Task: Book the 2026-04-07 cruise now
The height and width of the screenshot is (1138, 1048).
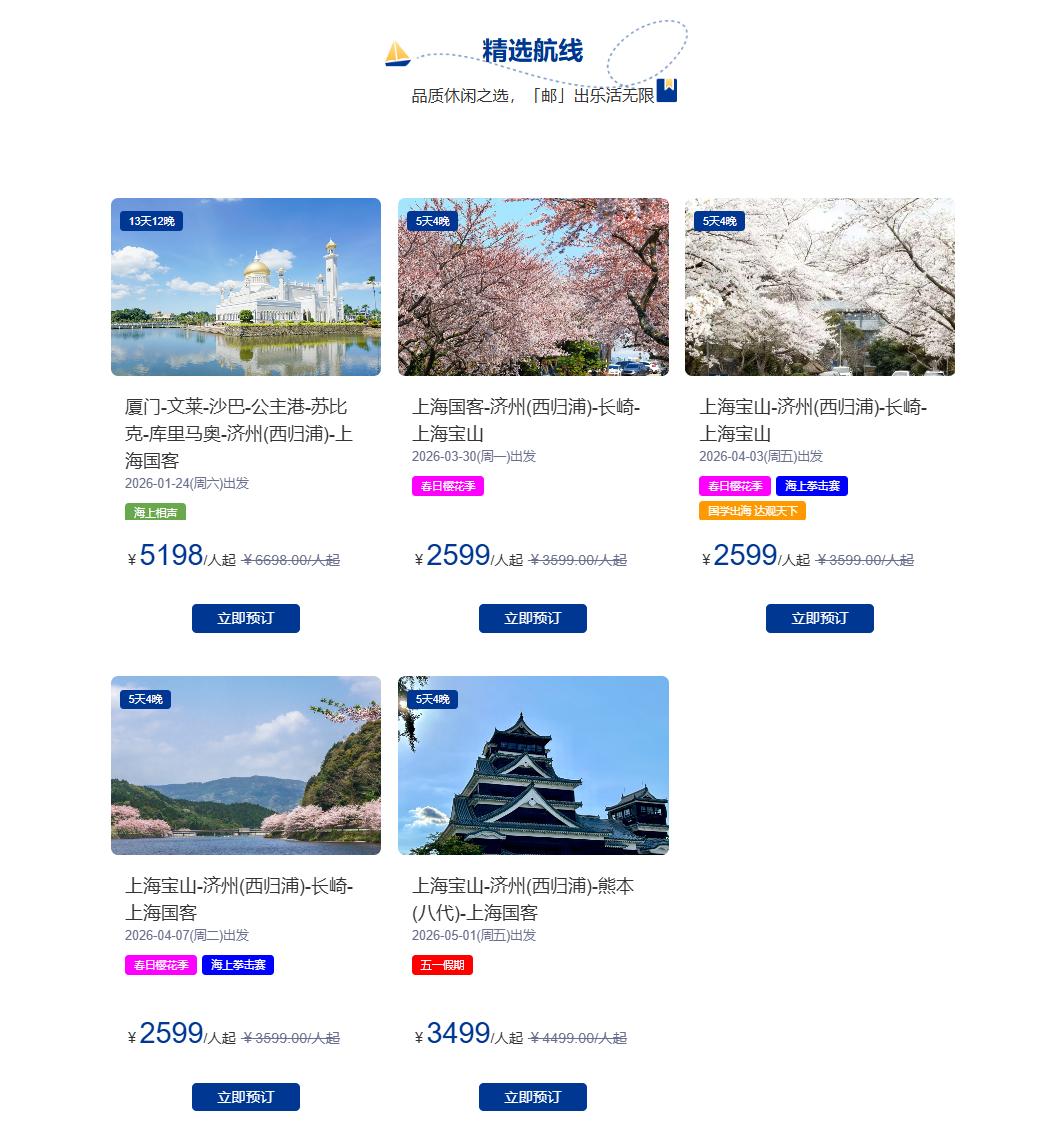Action: coord(245,1097)
